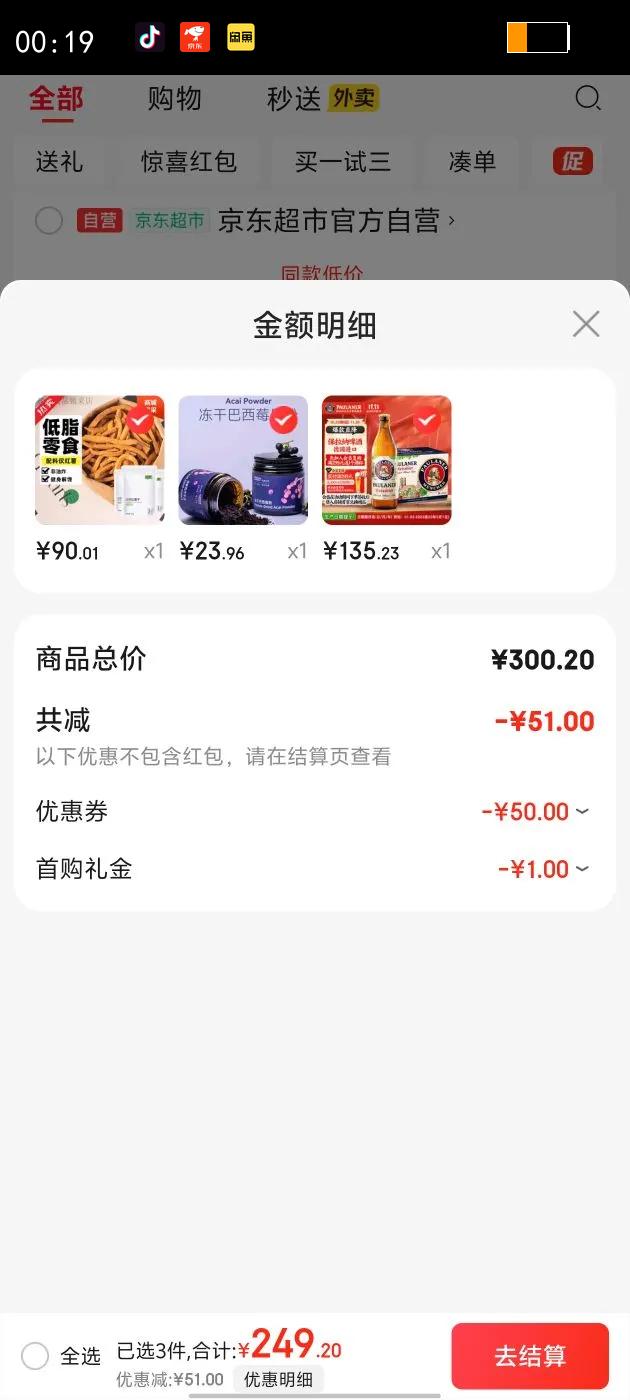
Task: Select the 买一试三 filter chip
Action: (342, 161)
